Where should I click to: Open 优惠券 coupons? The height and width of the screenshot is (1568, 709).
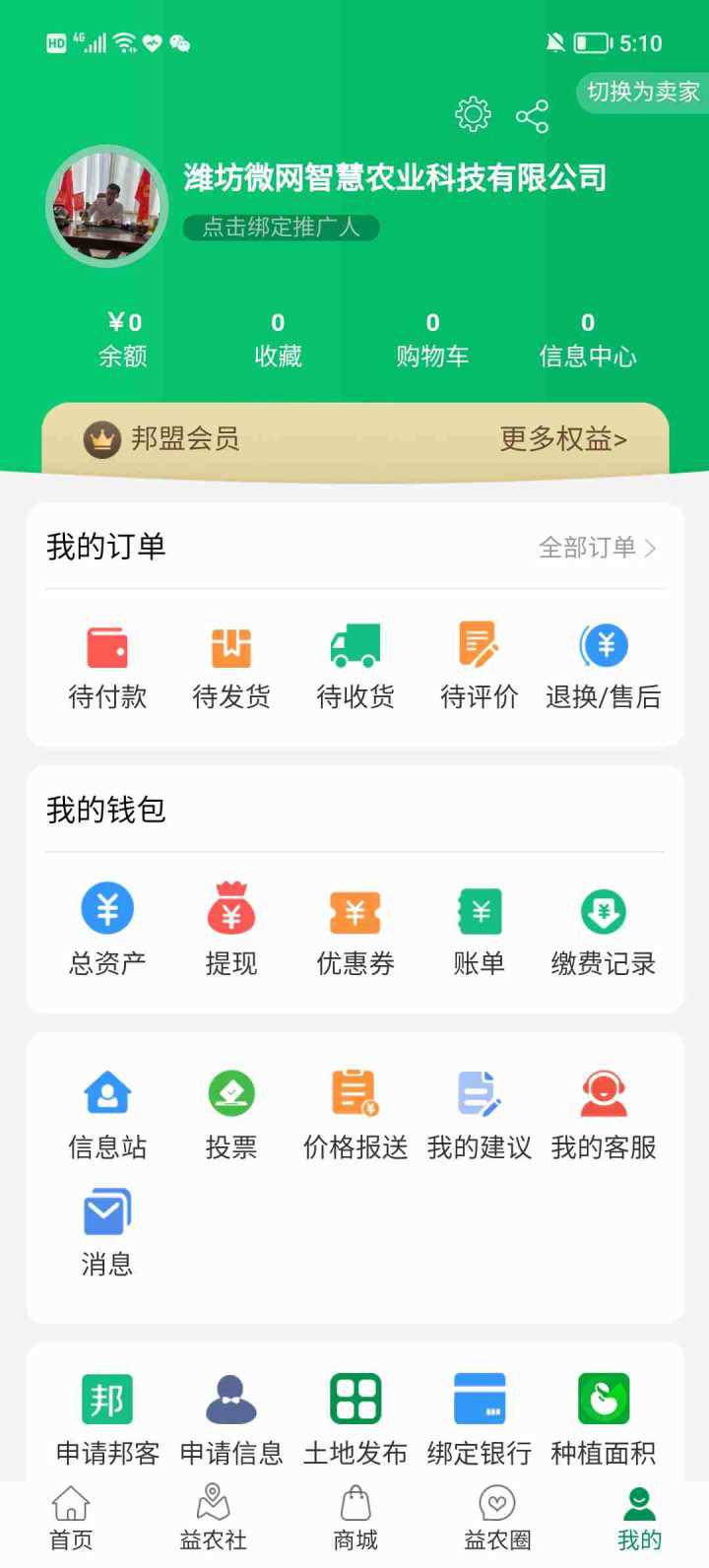click(x=355, y=930)
